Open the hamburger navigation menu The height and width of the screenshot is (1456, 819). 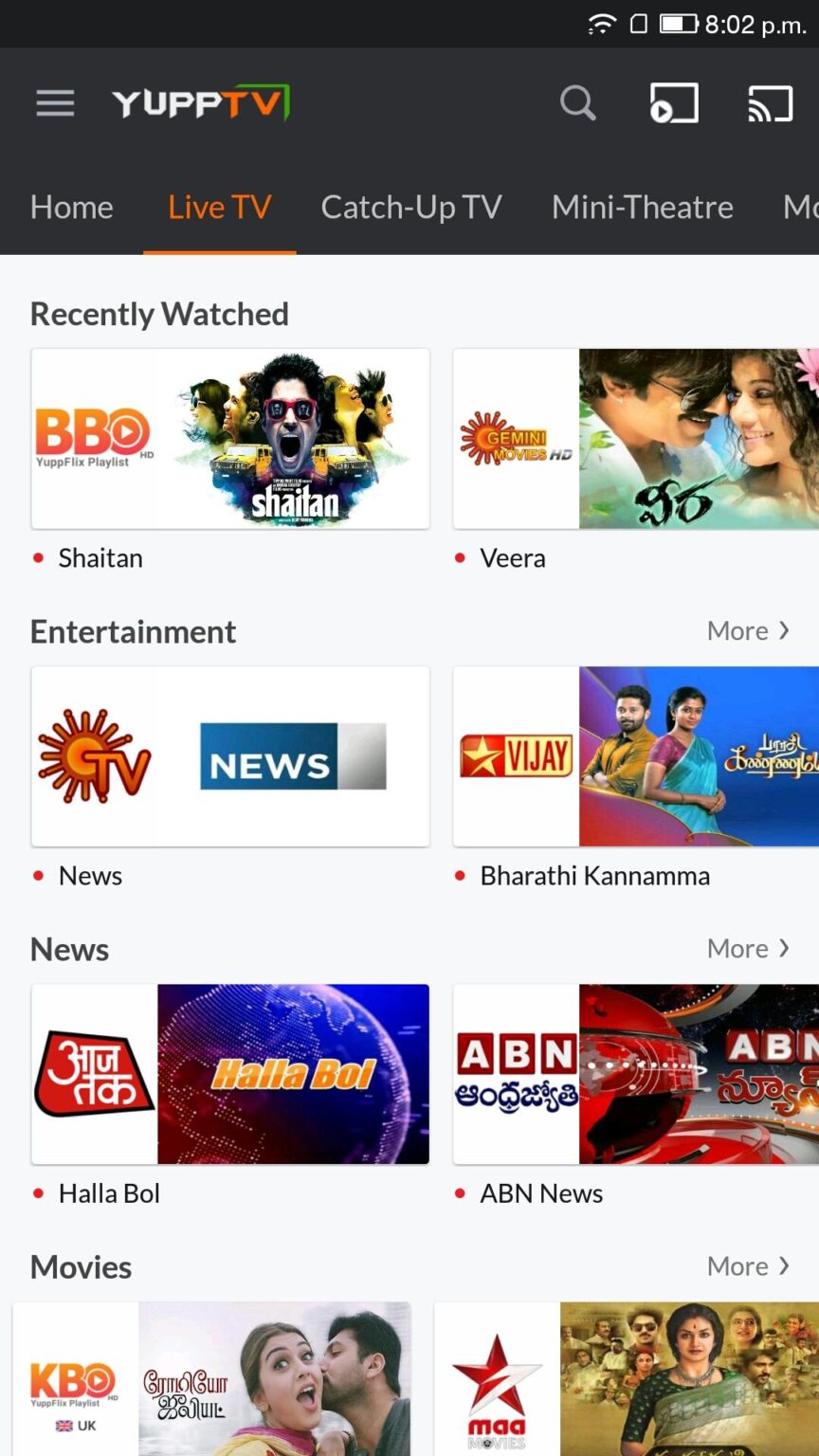click(x=54, y=102)
